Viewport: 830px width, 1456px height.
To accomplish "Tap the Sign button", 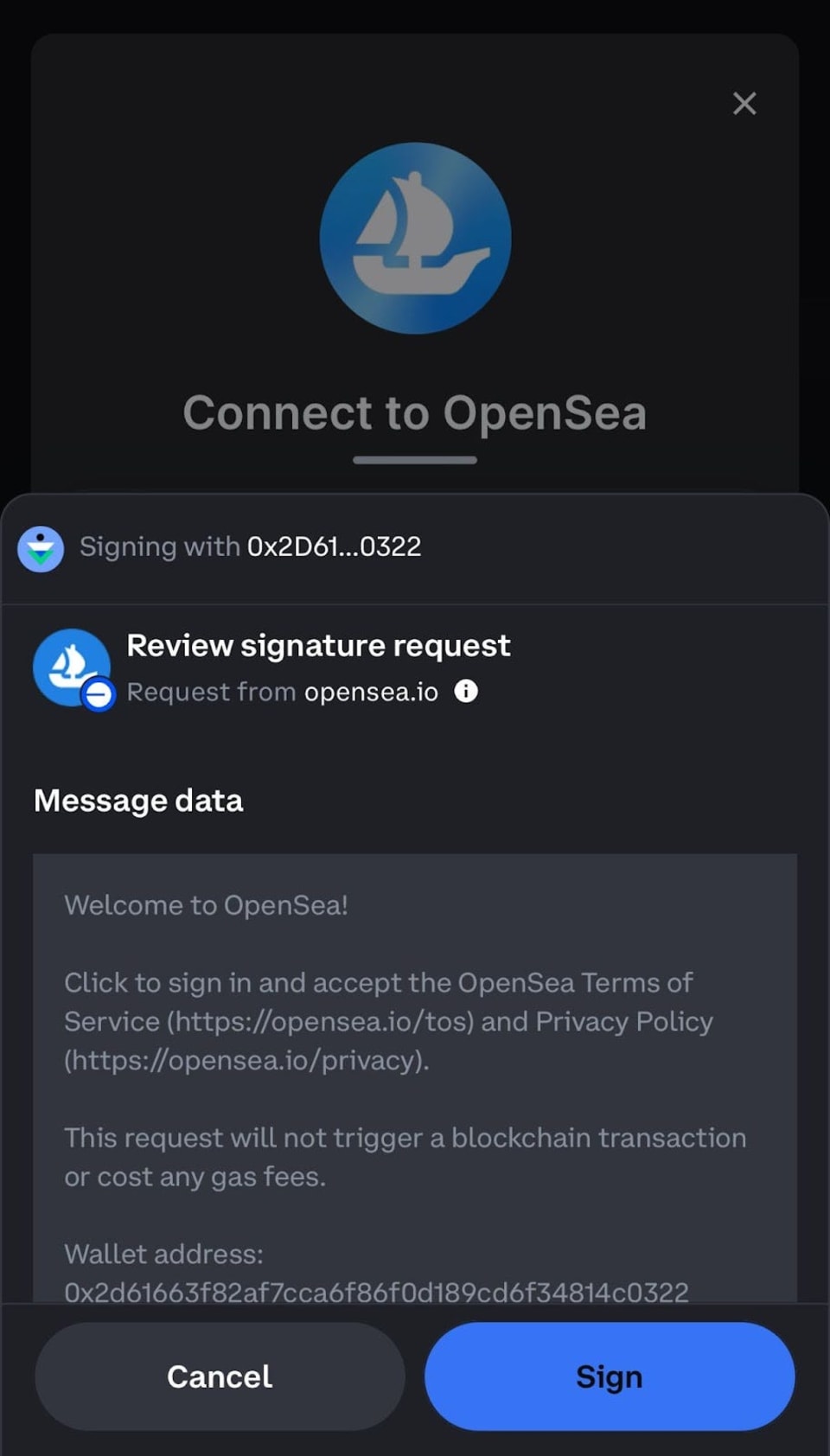I will (610, 1376).
